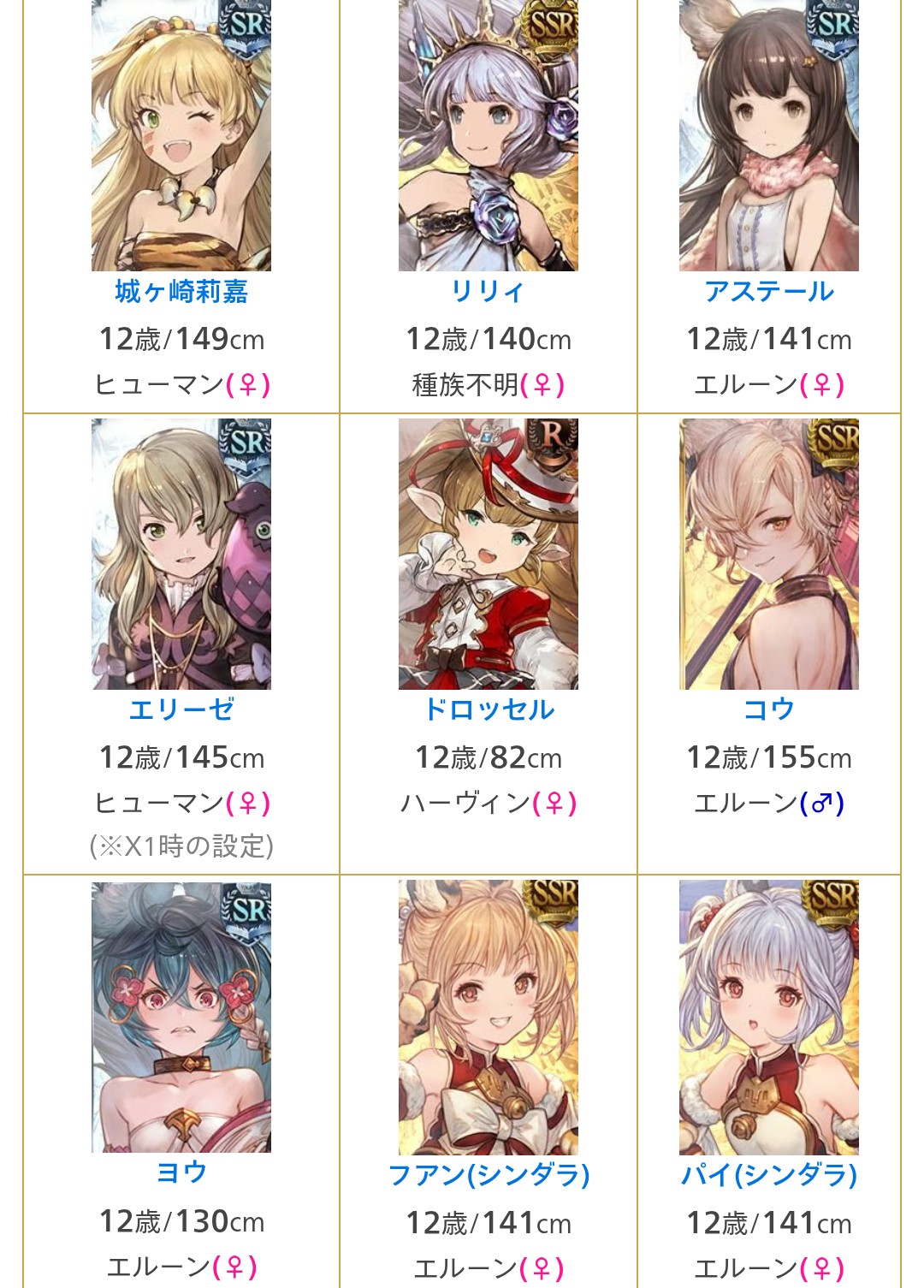
Task: Tap the 城ヶ崎莉嘉 character portrait
Action: tap(181, 135)
